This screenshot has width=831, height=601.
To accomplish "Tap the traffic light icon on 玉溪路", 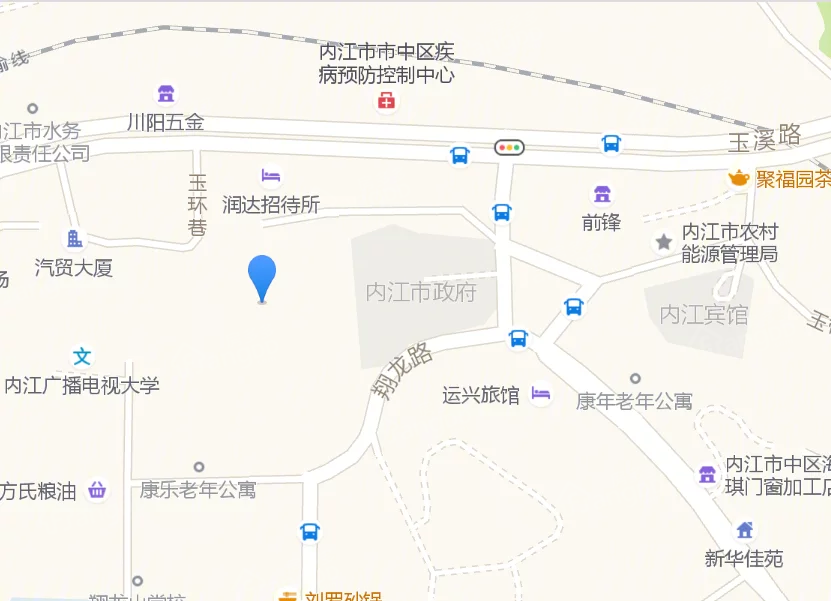I will click(510, 148).
